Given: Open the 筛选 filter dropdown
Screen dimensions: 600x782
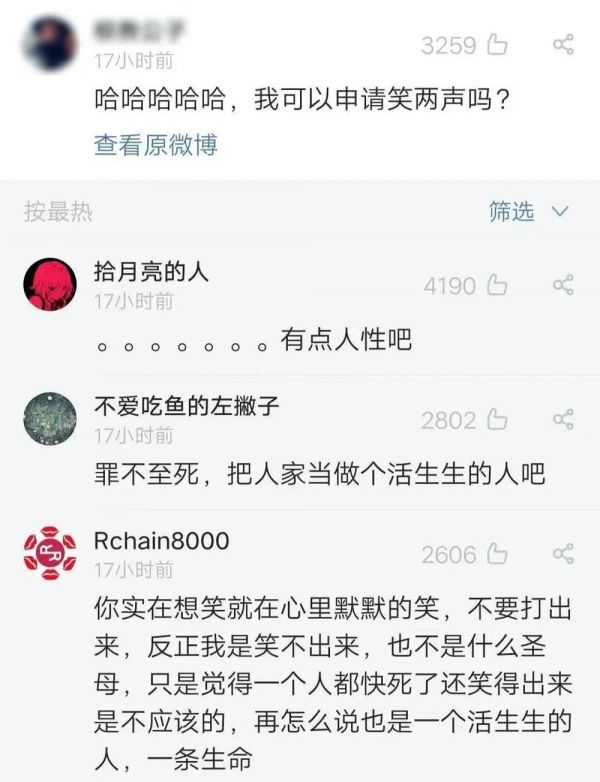Looking at the screenshot, I should [527, 211].
